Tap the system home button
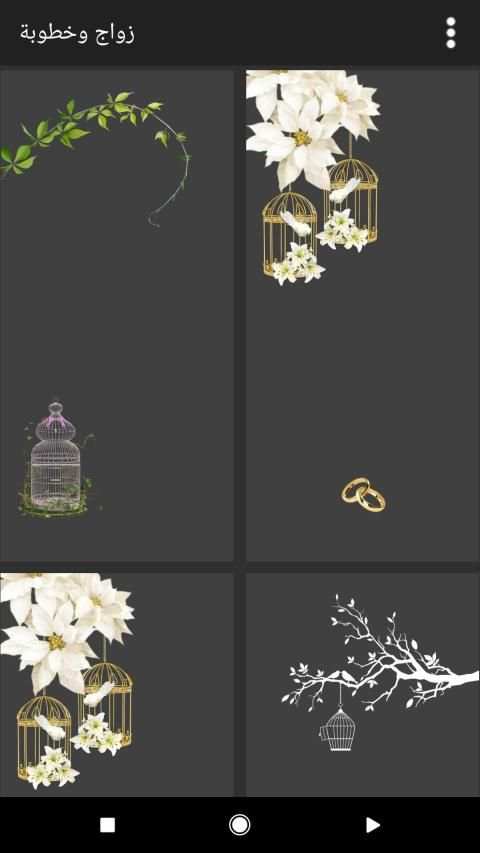The width and height of the screenshot is (480, 853). click(239, 825)
